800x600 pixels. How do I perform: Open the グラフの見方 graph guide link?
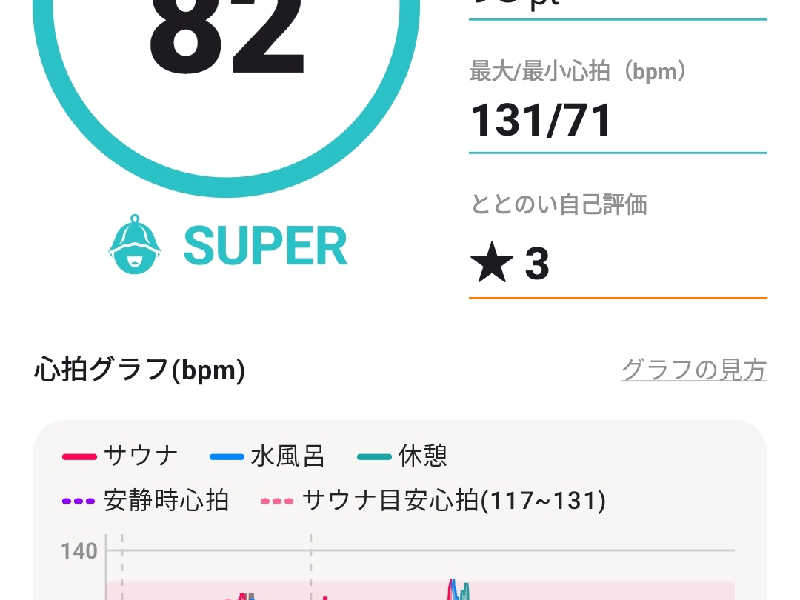(x=693, y=370)
